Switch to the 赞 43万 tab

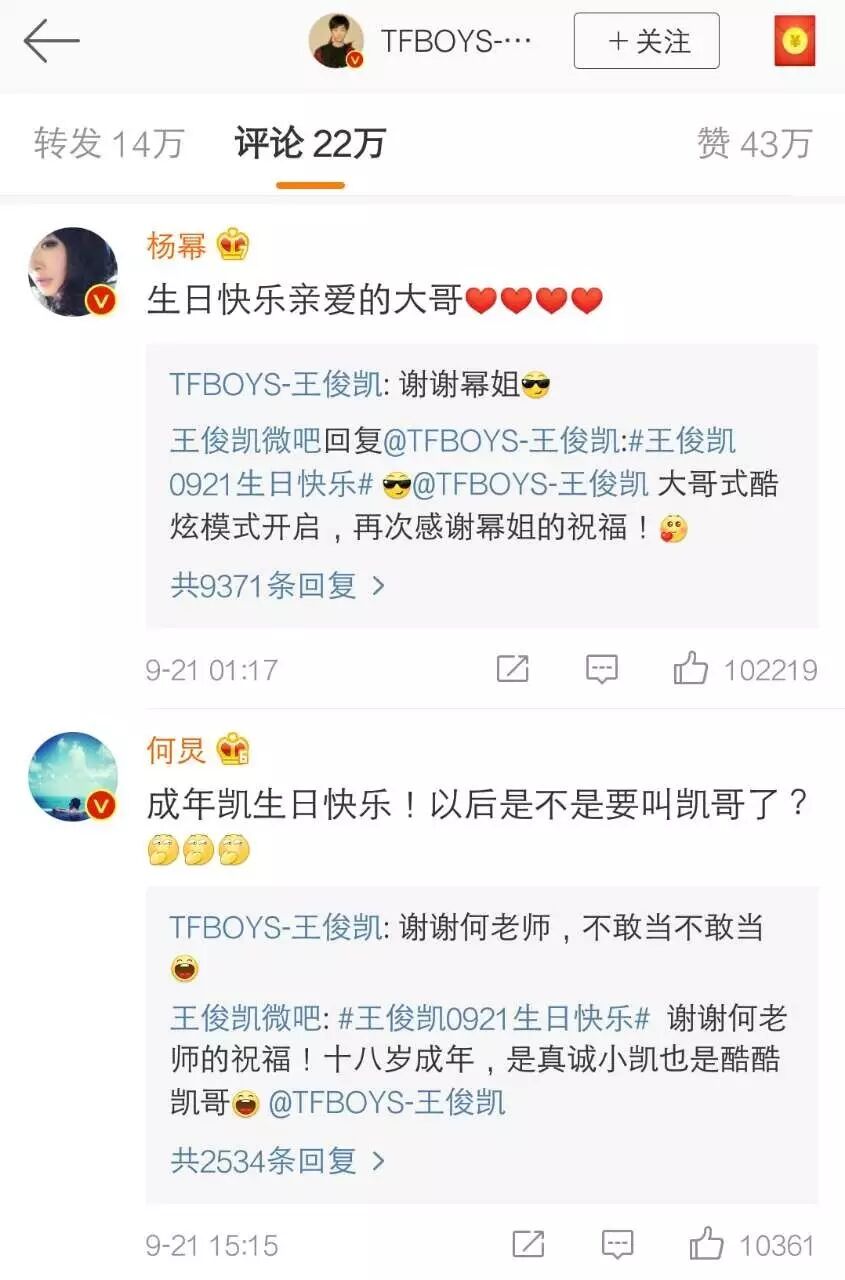tap(753, 143)
